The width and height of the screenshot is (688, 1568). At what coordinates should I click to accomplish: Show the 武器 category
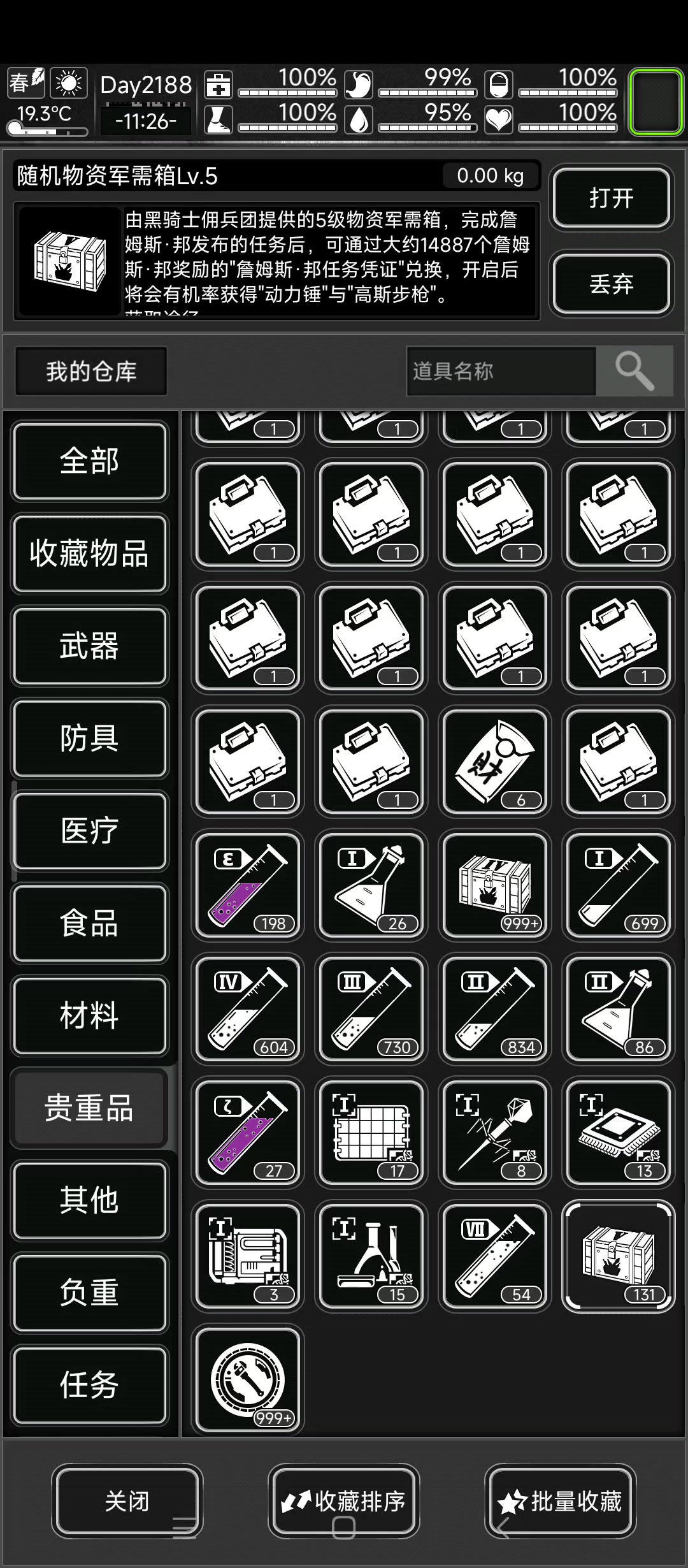(x=89, y=646)
